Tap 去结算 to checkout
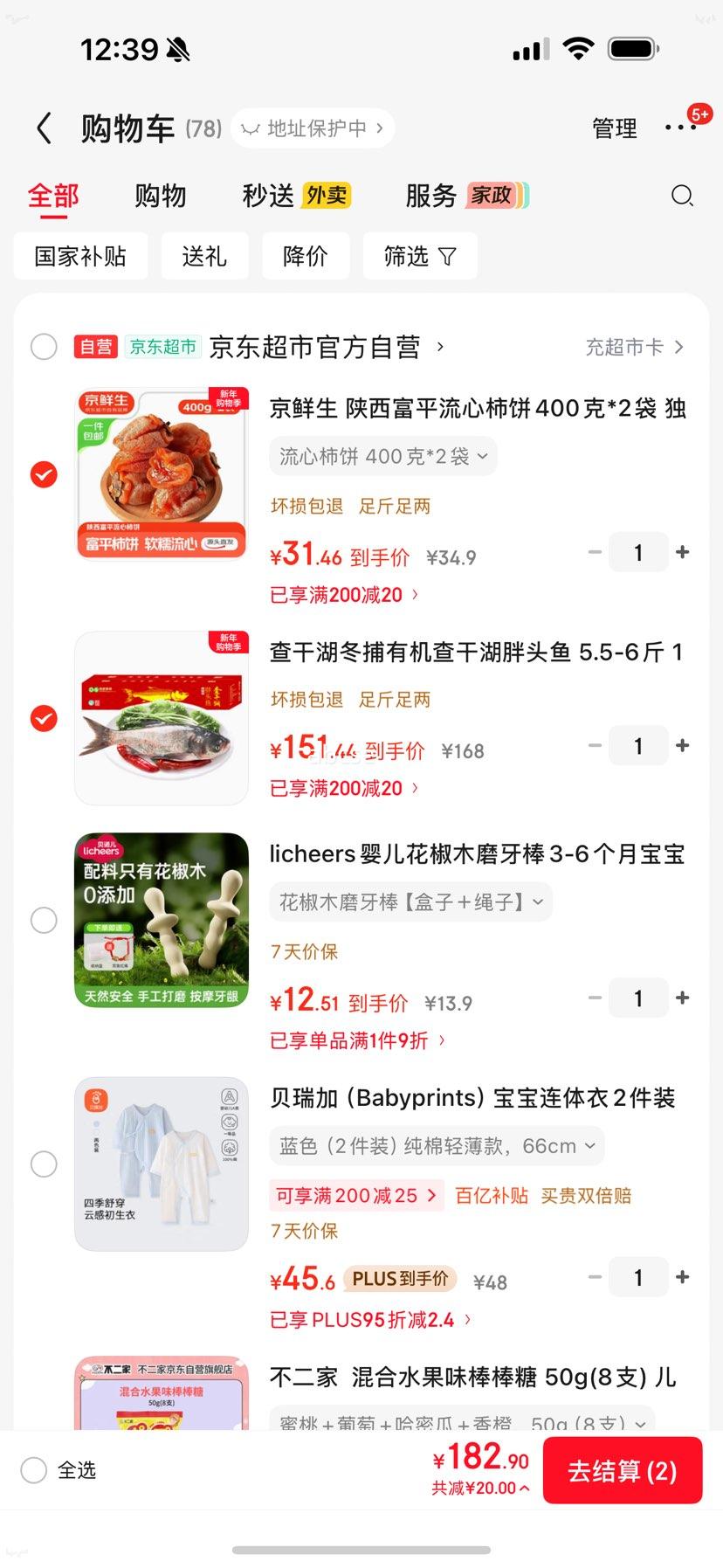This screenshot has height=1568, width=723. 623,1470
